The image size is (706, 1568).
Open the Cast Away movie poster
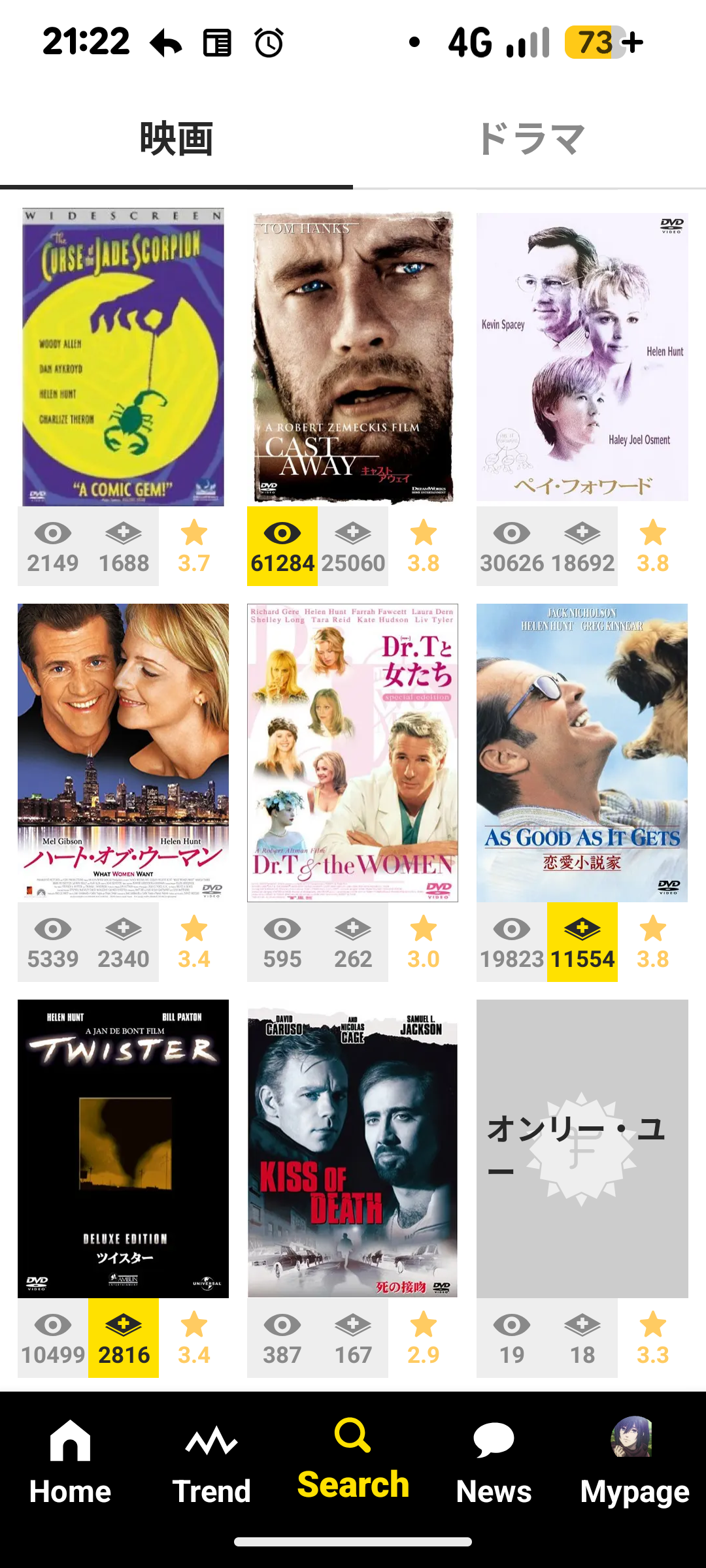point(353,357)
